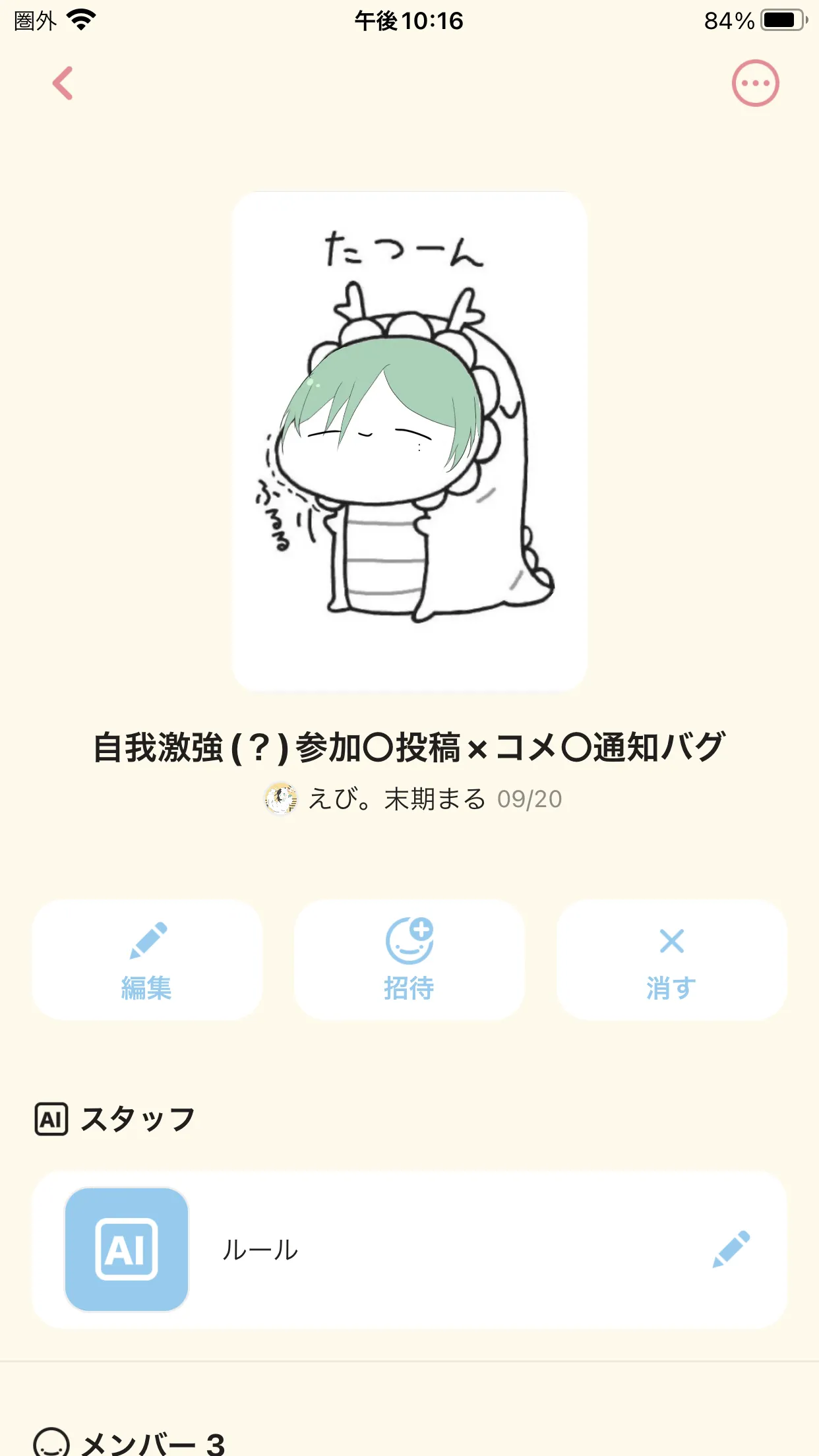Screen dimensions: 819x1456
Task: View creator えび。末期まる profile
Action: [x=396, y=799]
